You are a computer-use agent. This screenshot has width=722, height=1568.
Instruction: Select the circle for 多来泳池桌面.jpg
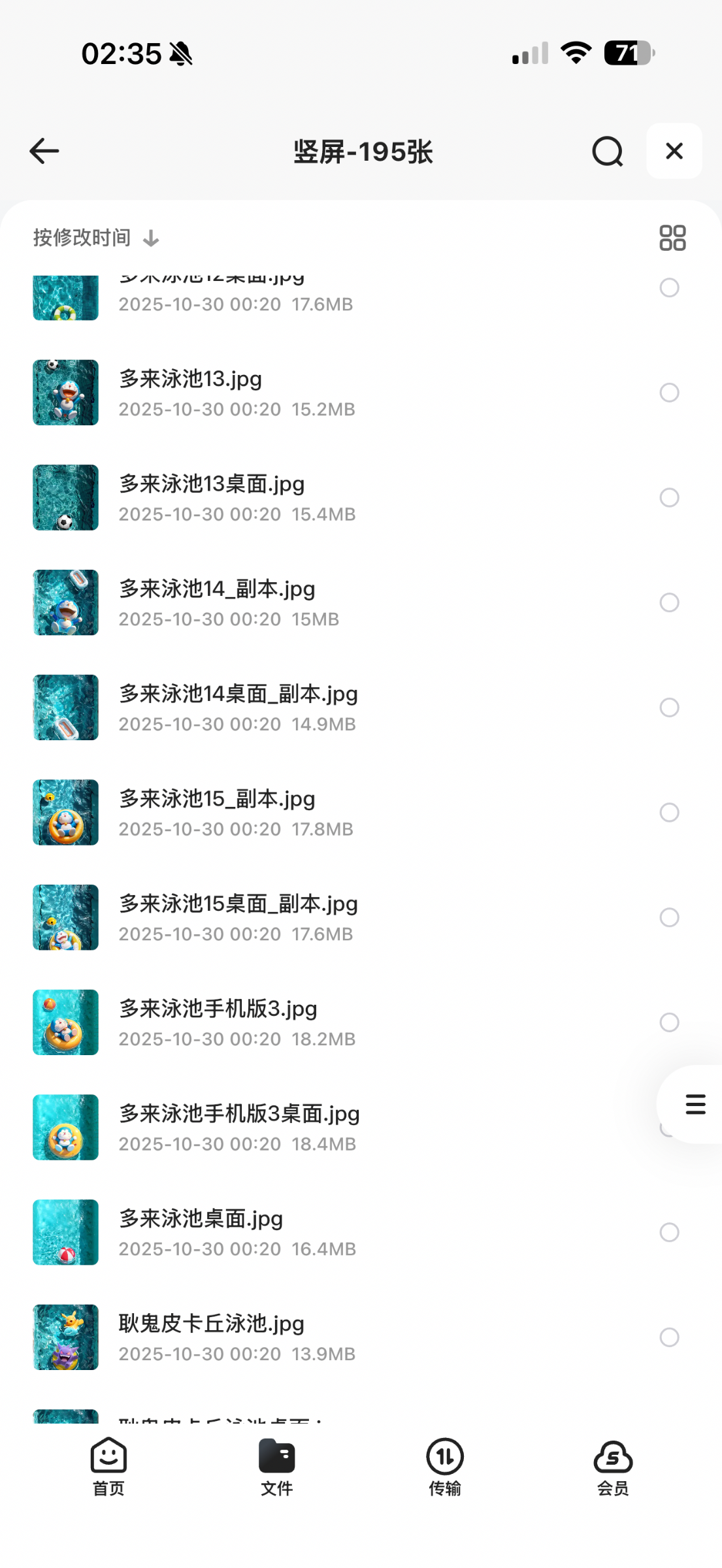(x=669, y=1232)
